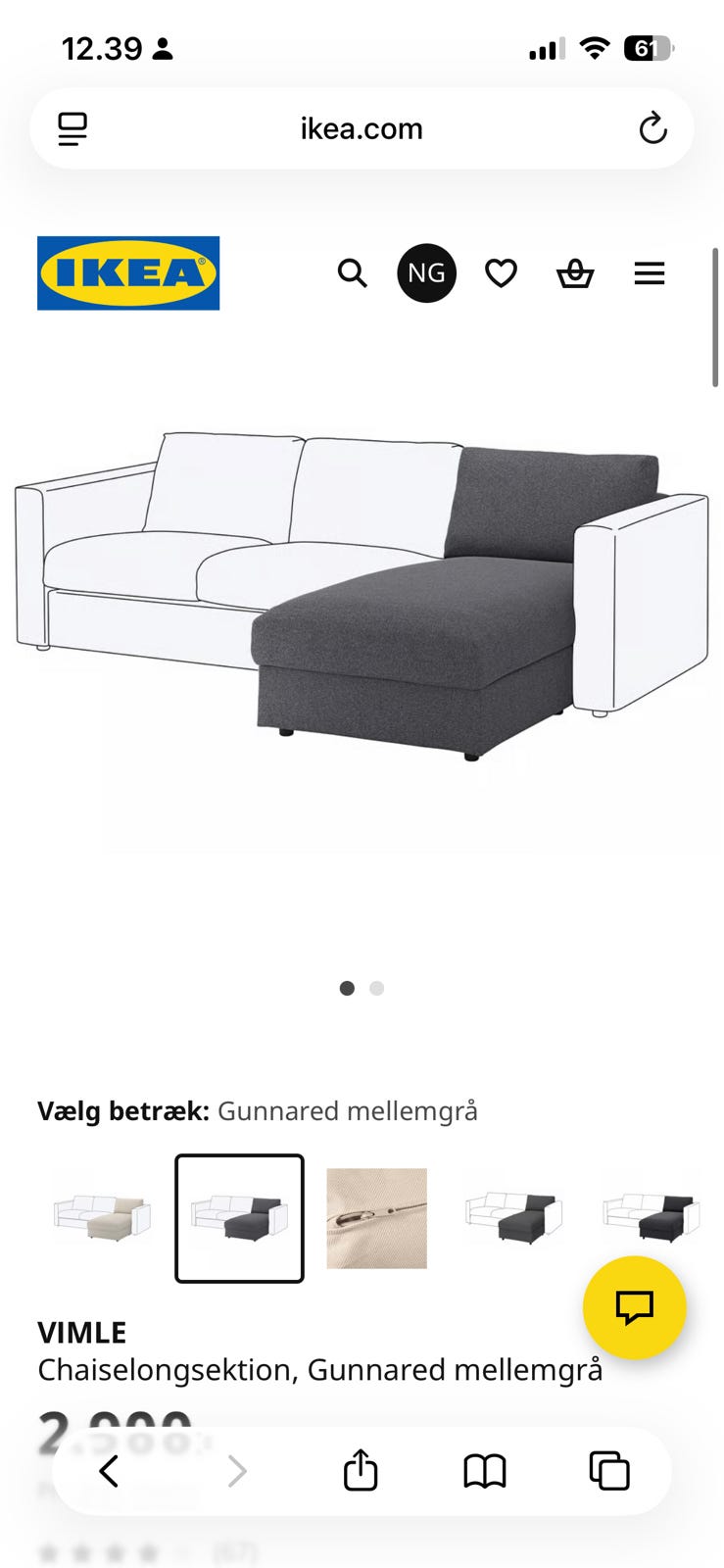Open the yellow customer chat bubble
Image resolution: width=724 pixels, height=1568 pixels.
click(635, 1307)
